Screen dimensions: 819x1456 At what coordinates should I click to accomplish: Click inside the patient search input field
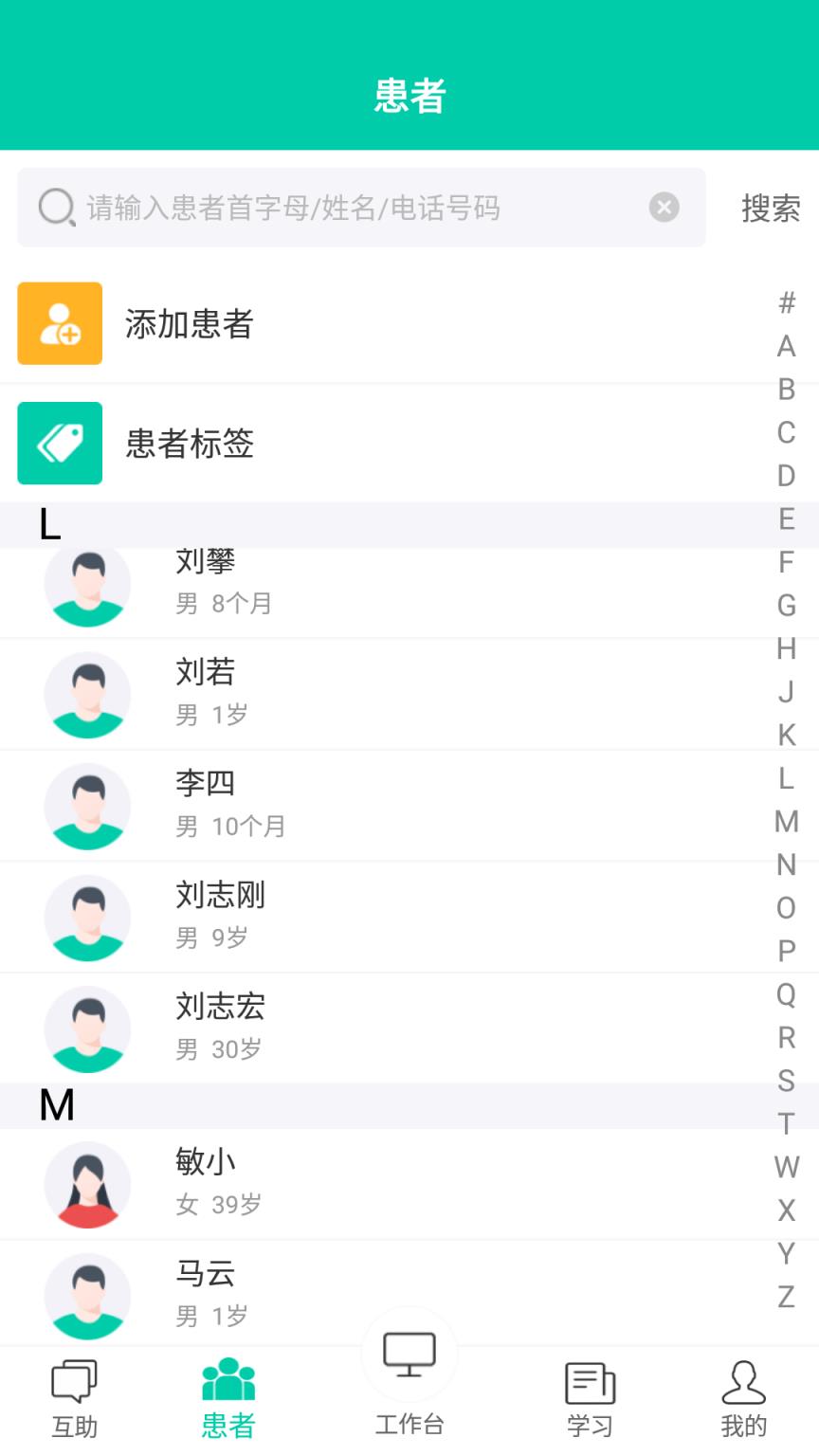[x=332, y=208]
